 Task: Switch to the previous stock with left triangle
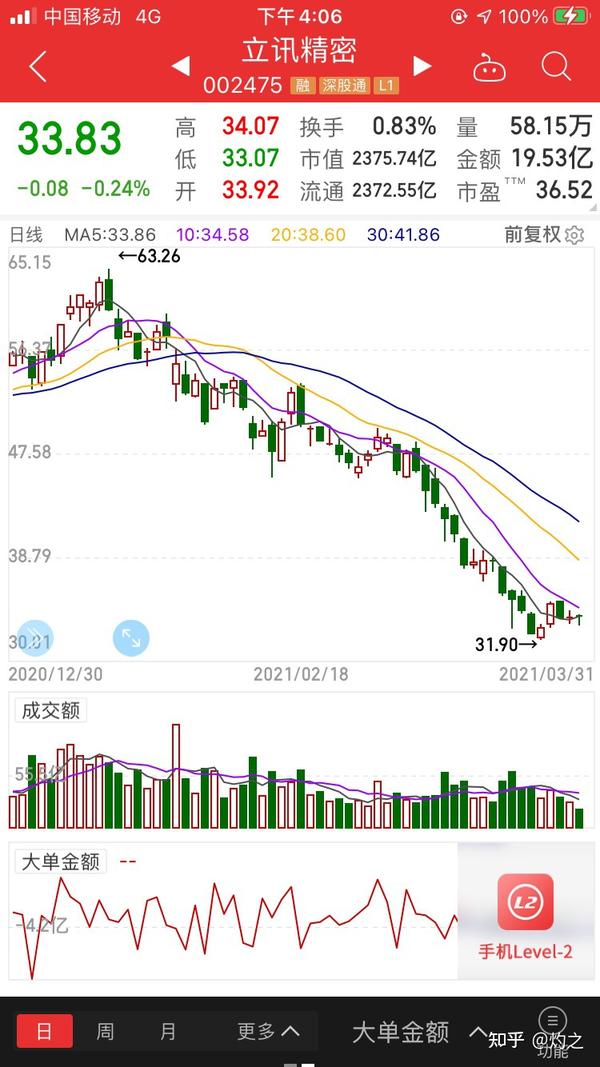pos(181,67)
